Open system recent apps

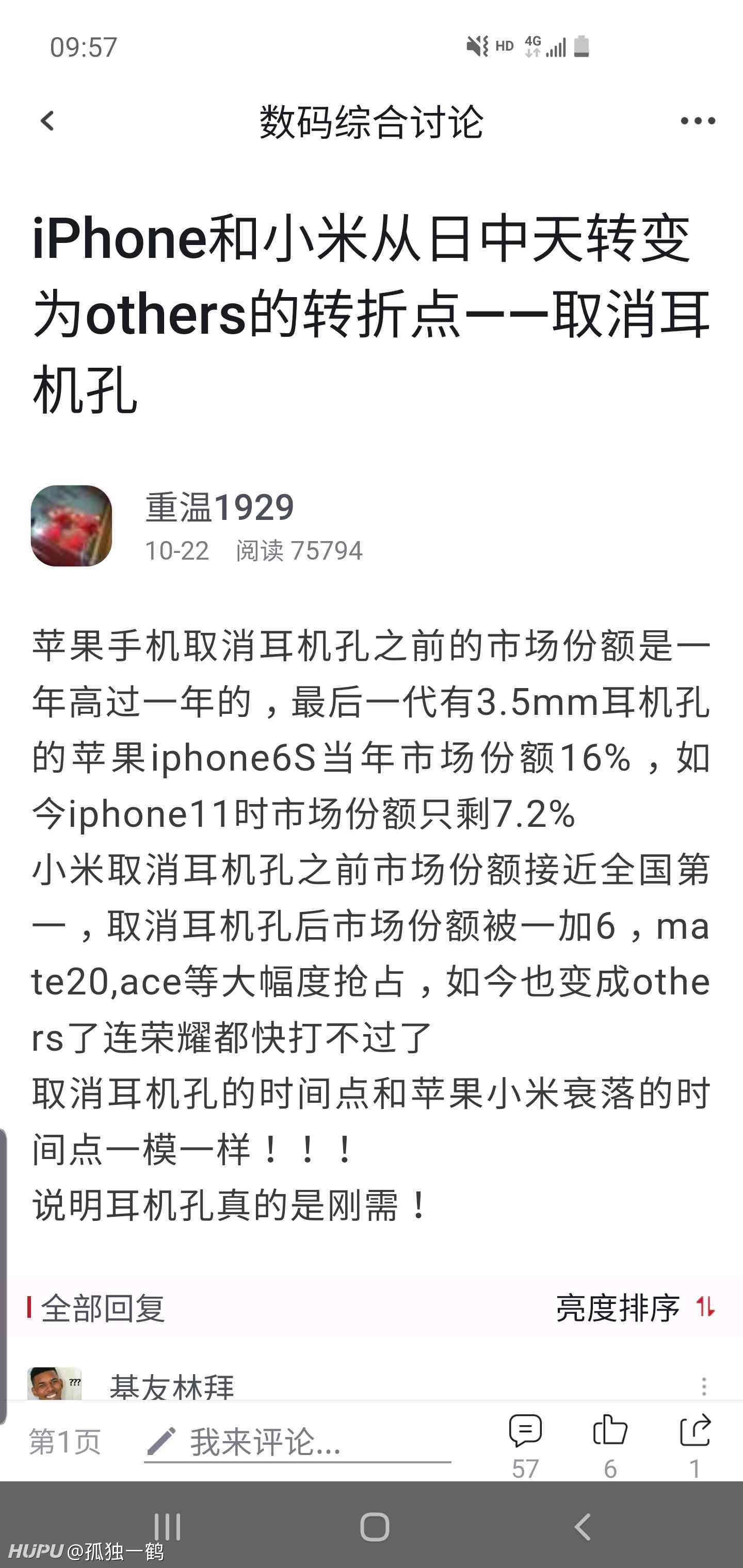[167, 1527]
